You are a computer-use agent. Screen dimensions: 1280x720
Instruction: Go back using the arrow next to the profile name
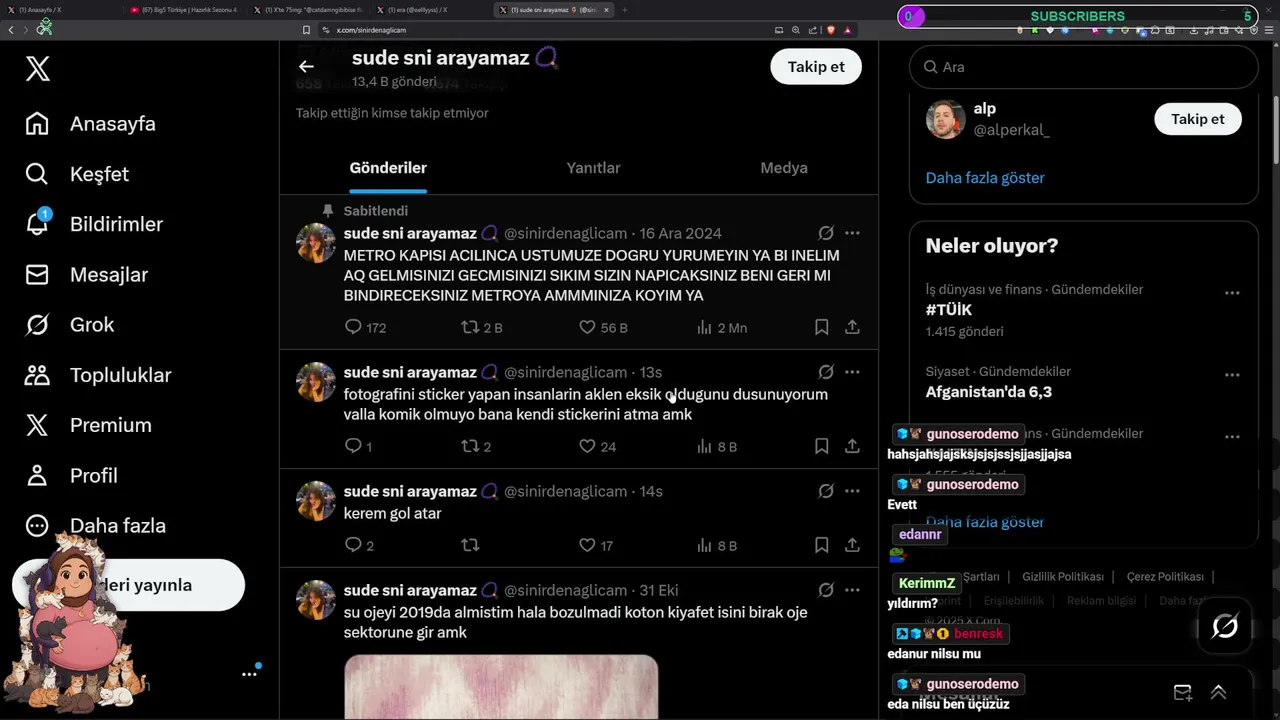coord(306,67)
